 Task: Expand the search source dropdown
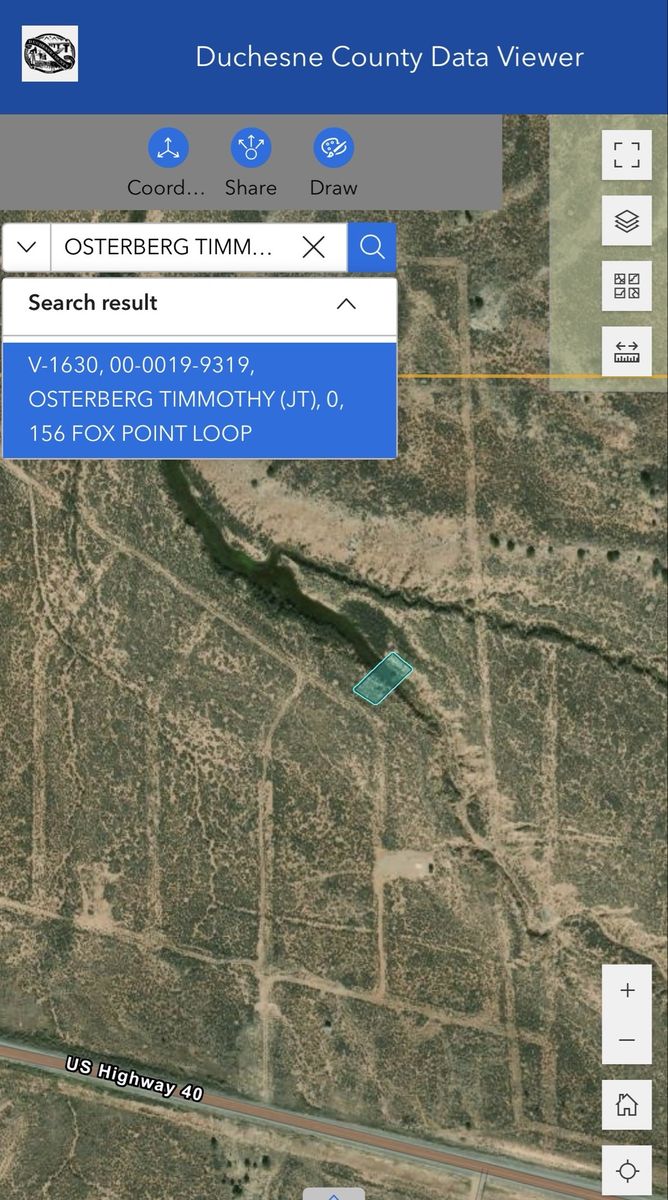(27, 247)
